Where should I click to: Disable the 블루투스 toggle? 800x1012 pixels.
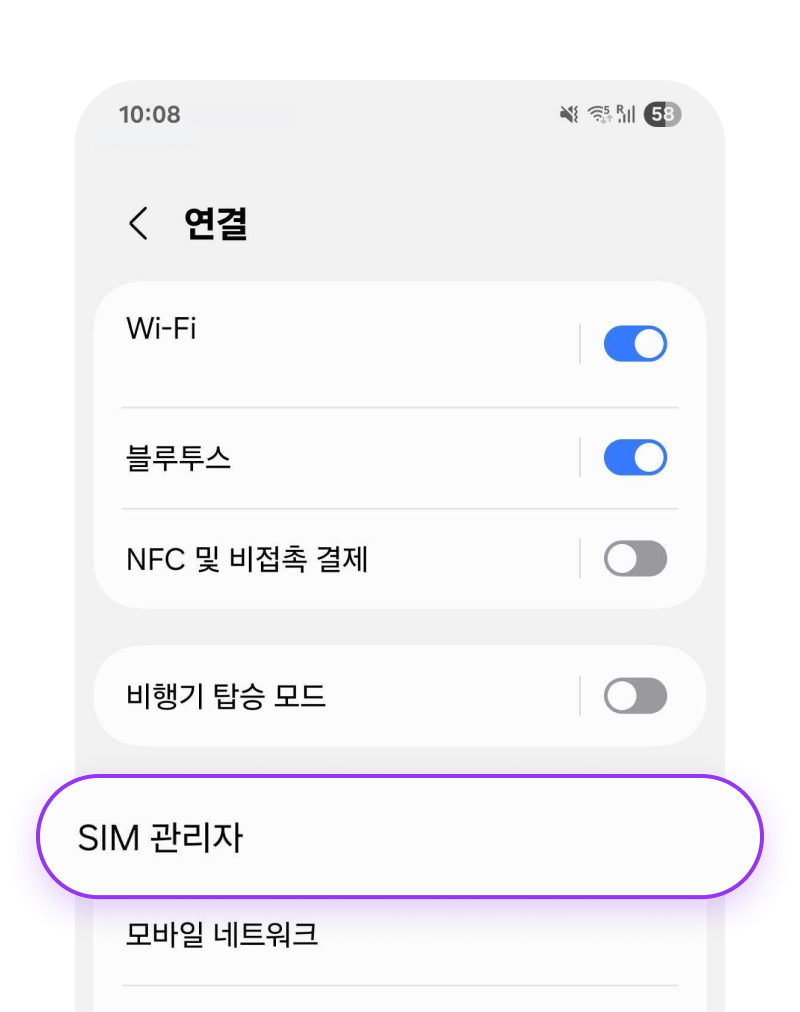(636, 457)
